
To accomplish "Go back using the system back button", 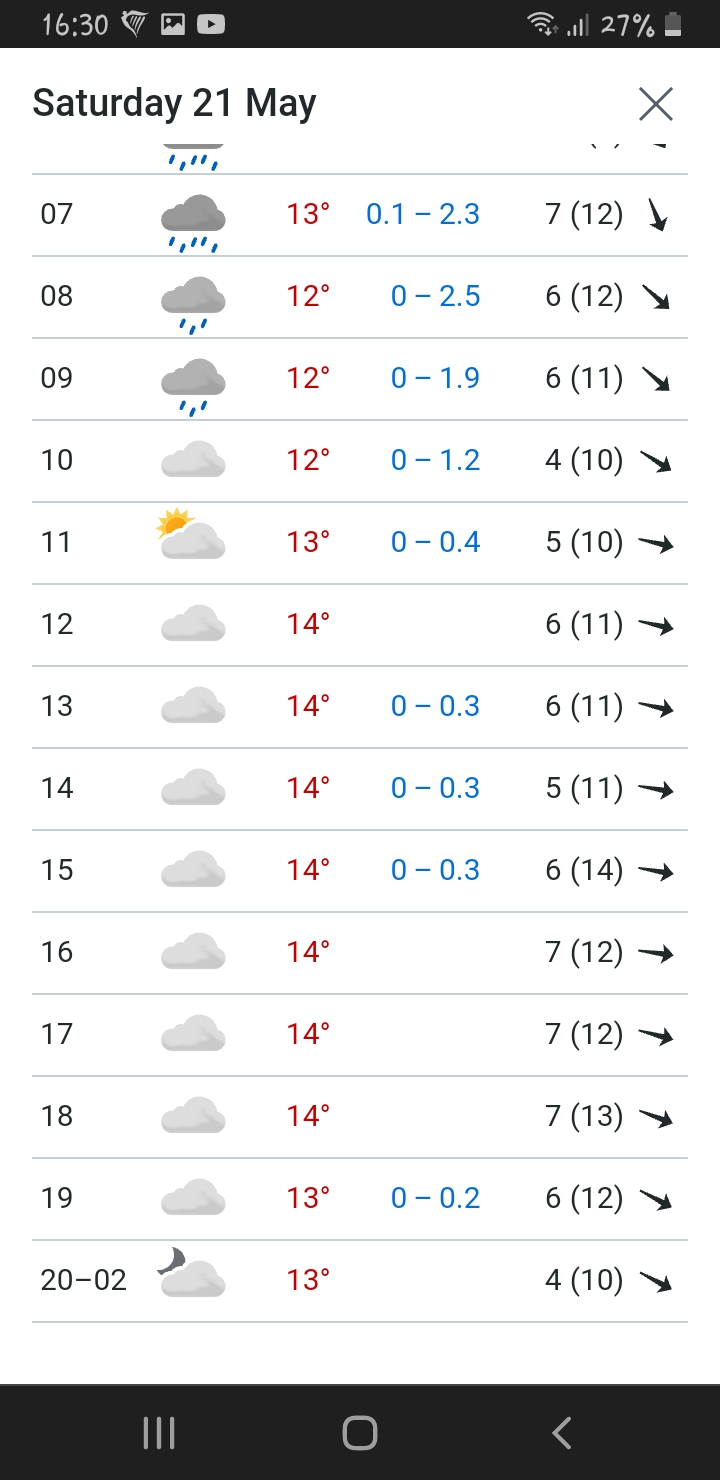I will pos(562,1432).
